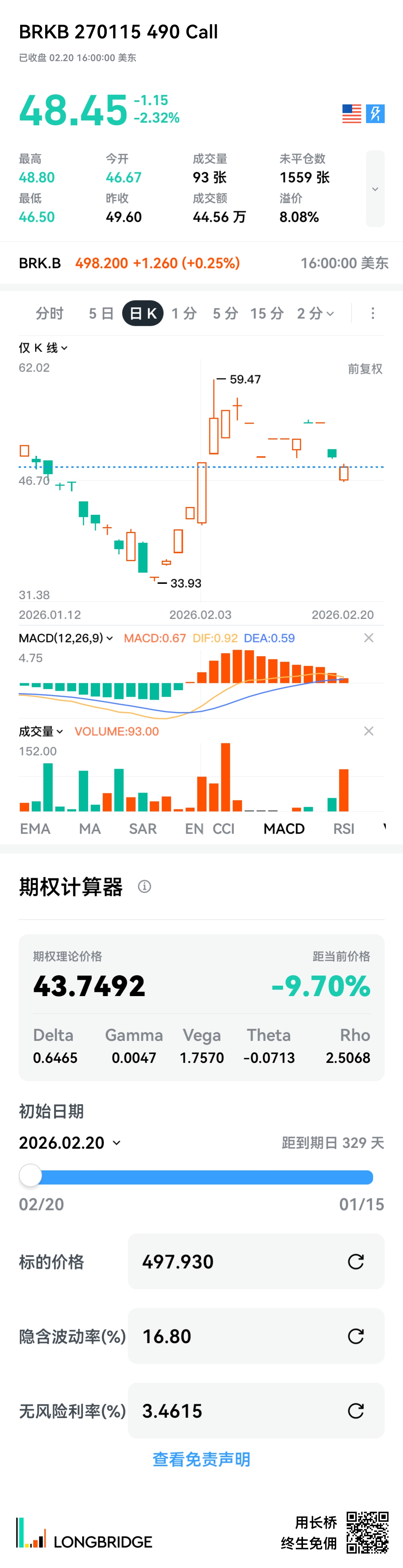Select the EMA indicator
Viewport: 403px width, 1568px height.
coord(35,828)
